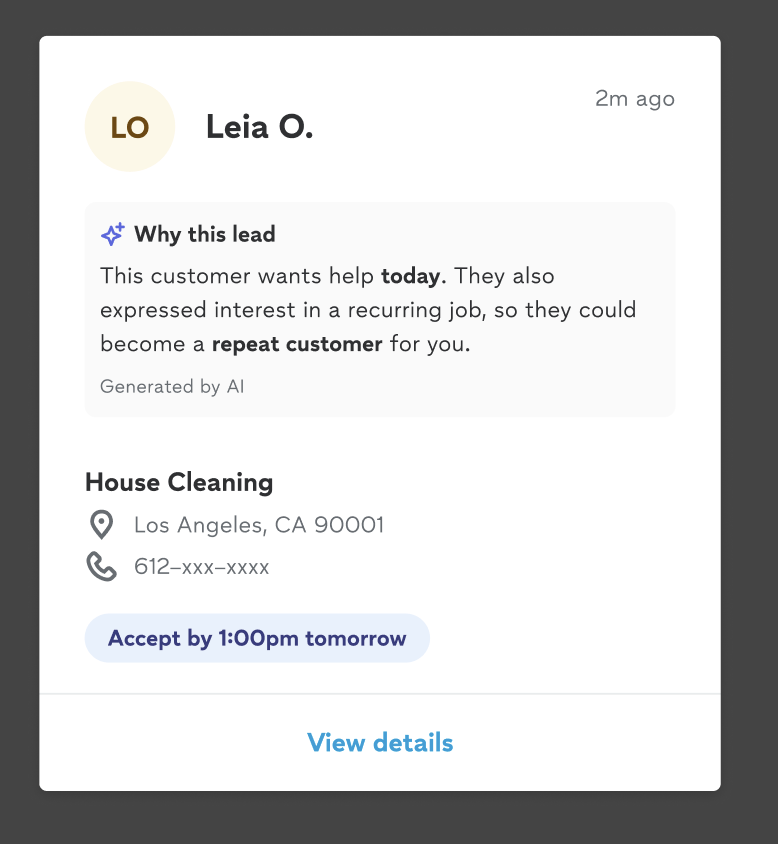The height and width of the screenshot is (844, 778).
Task: Click the Generated by AI label
Action: click(x=172, y=386)
